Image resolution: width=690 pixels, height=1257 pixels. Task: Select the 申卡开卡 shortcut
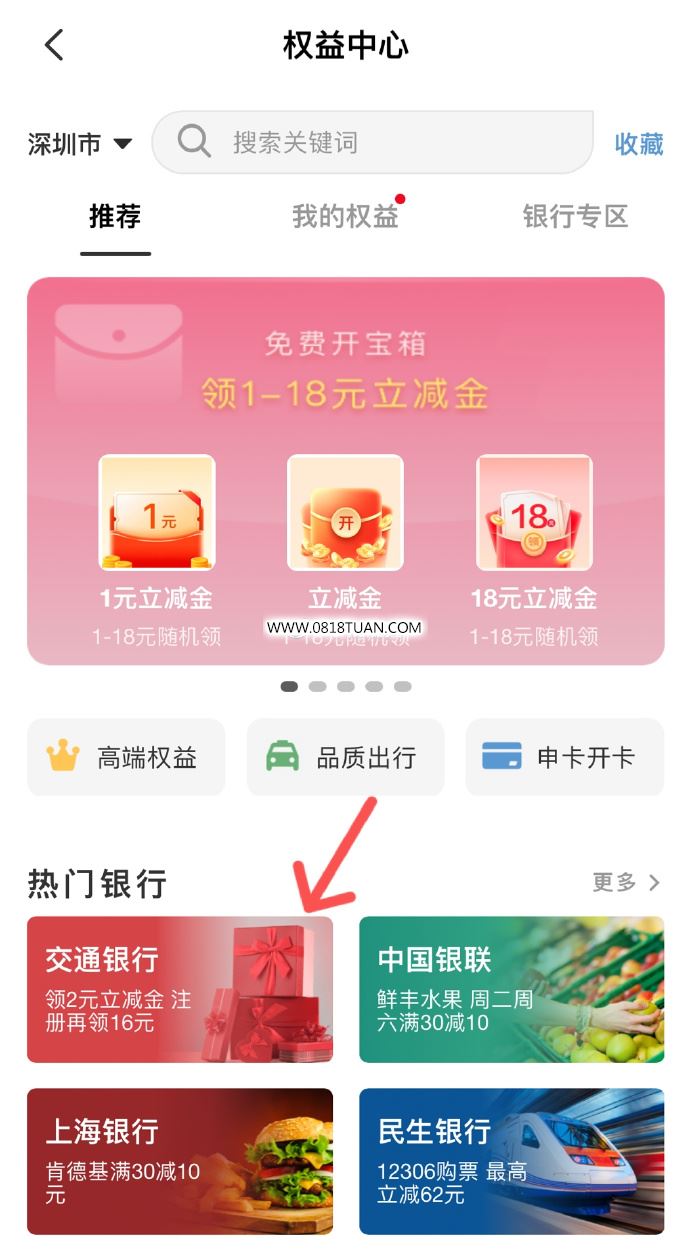point(565,757)
